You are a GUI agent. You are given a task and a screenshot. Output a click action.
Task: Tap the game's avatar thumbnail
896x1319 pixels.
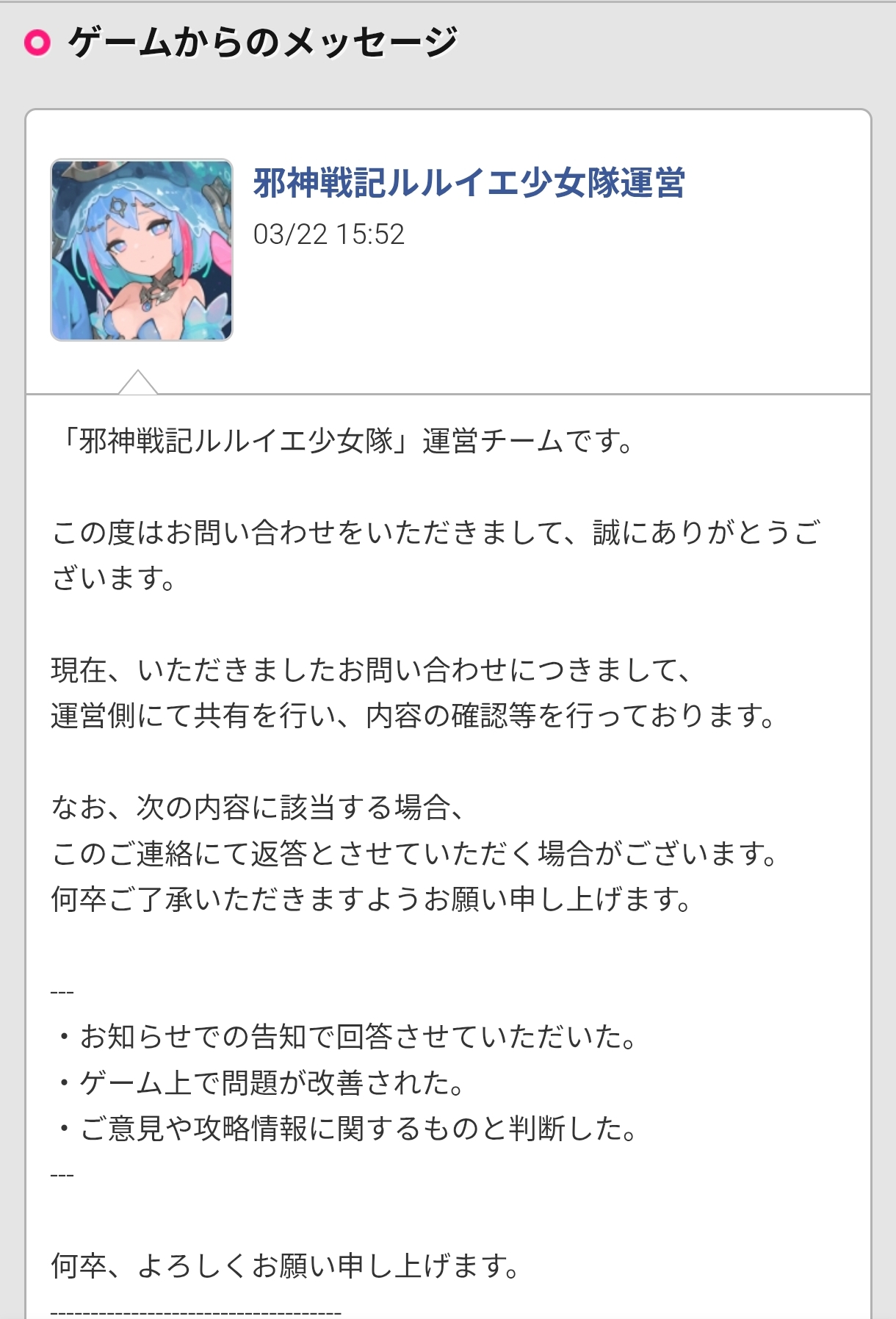point(142,250)
